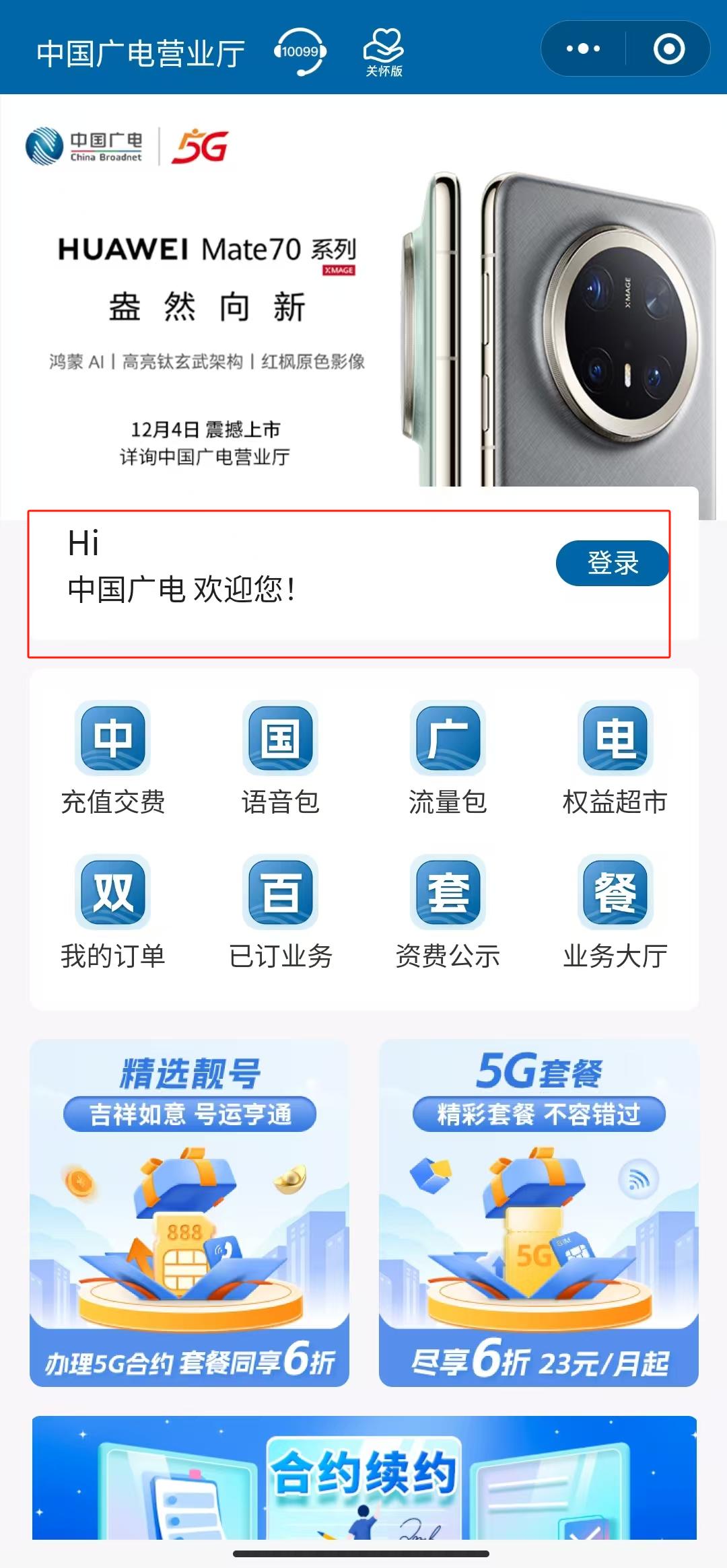Switch to the 关怀版 care mode
The image size is (727, 1568).
coord(383,52)
